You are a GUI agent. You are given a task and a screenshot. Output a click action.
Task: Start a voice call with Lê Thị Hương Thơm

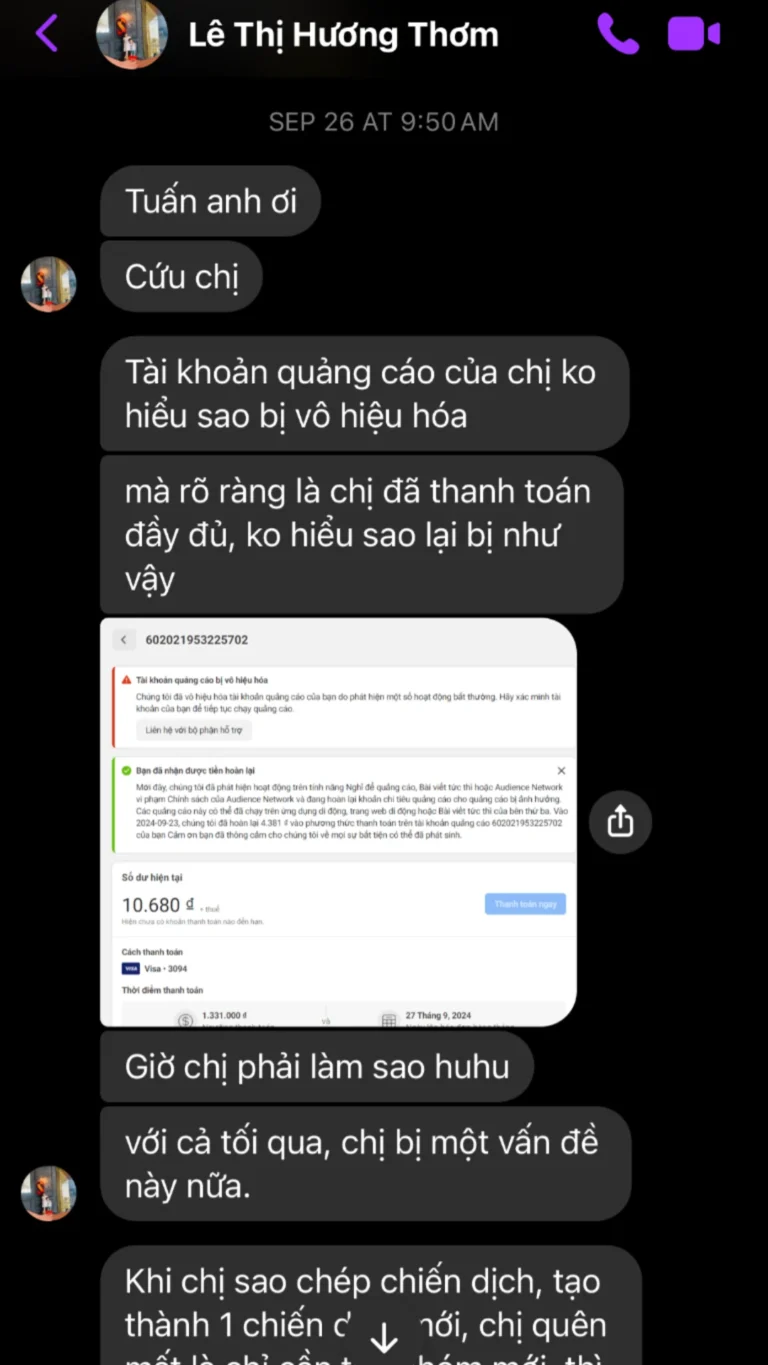(617, 34)
